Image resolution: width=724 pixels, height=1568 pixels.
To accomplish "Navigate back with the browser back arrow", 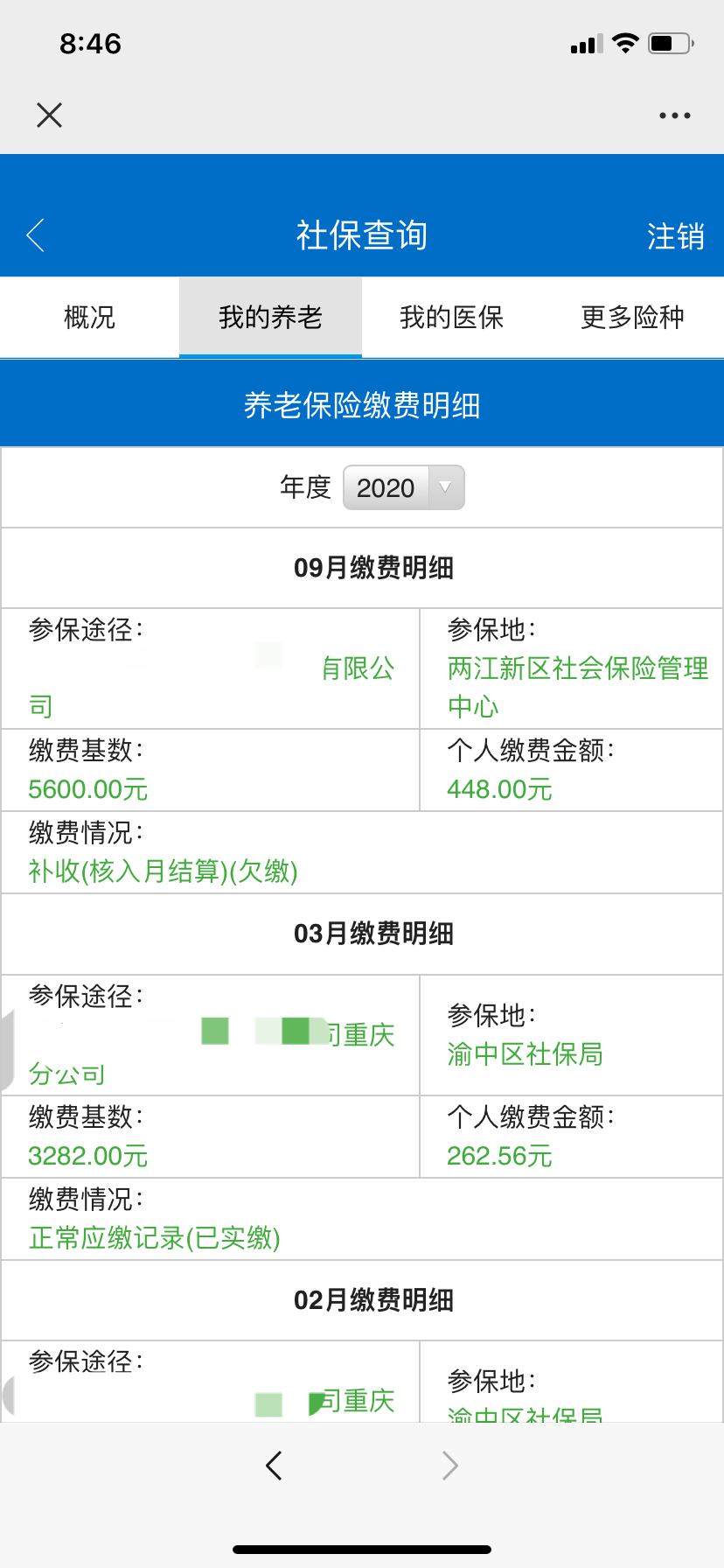I will 274,1465.
